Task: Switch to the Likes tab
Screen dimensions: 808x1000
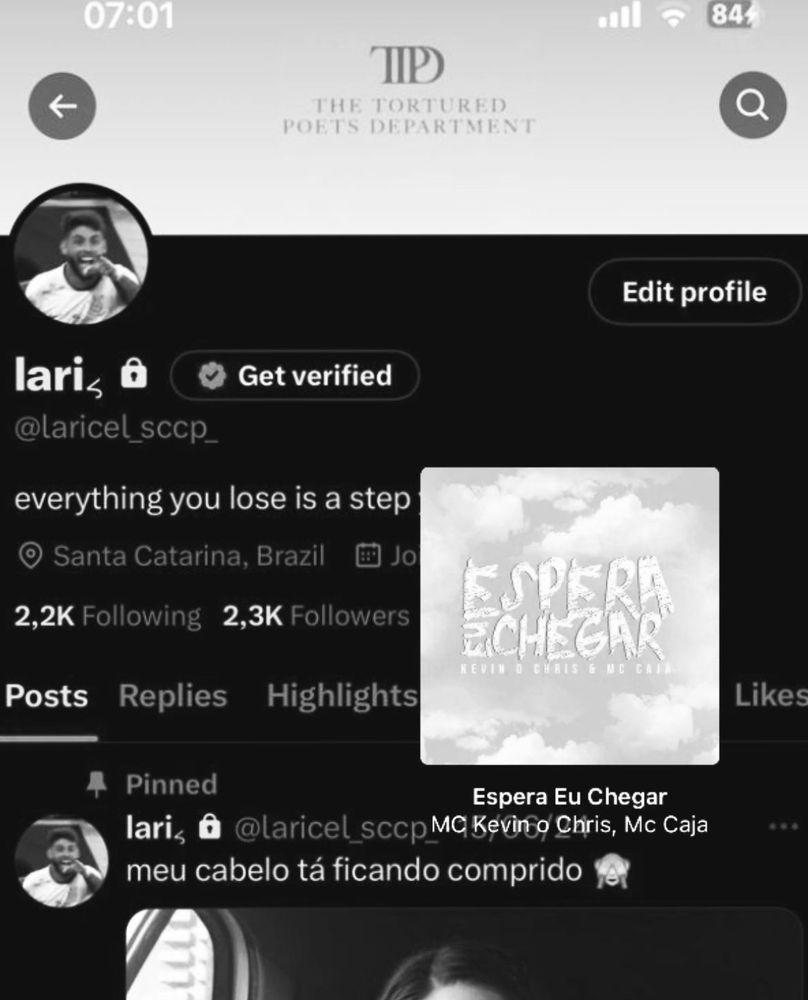Action: (770, 696)
